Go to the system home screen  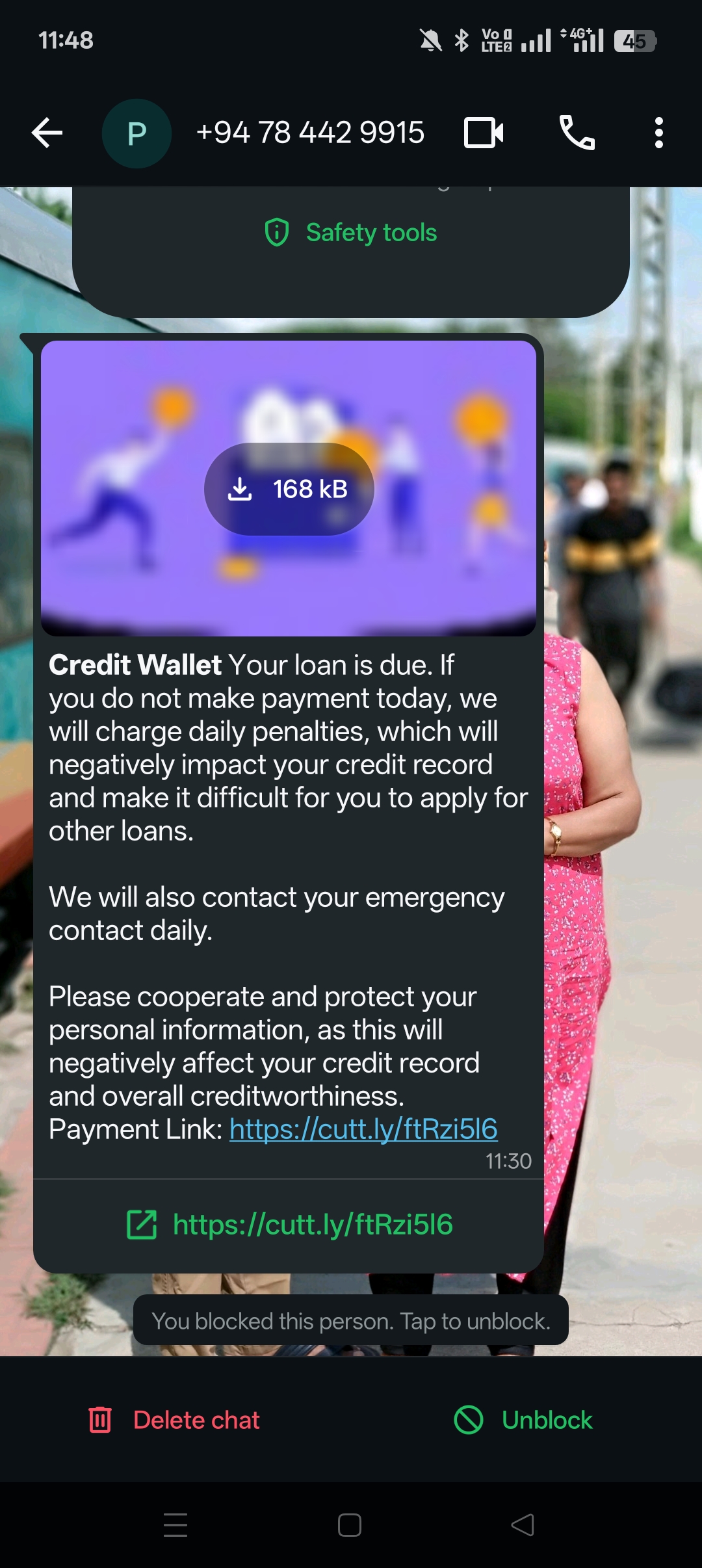(350, 1524)
